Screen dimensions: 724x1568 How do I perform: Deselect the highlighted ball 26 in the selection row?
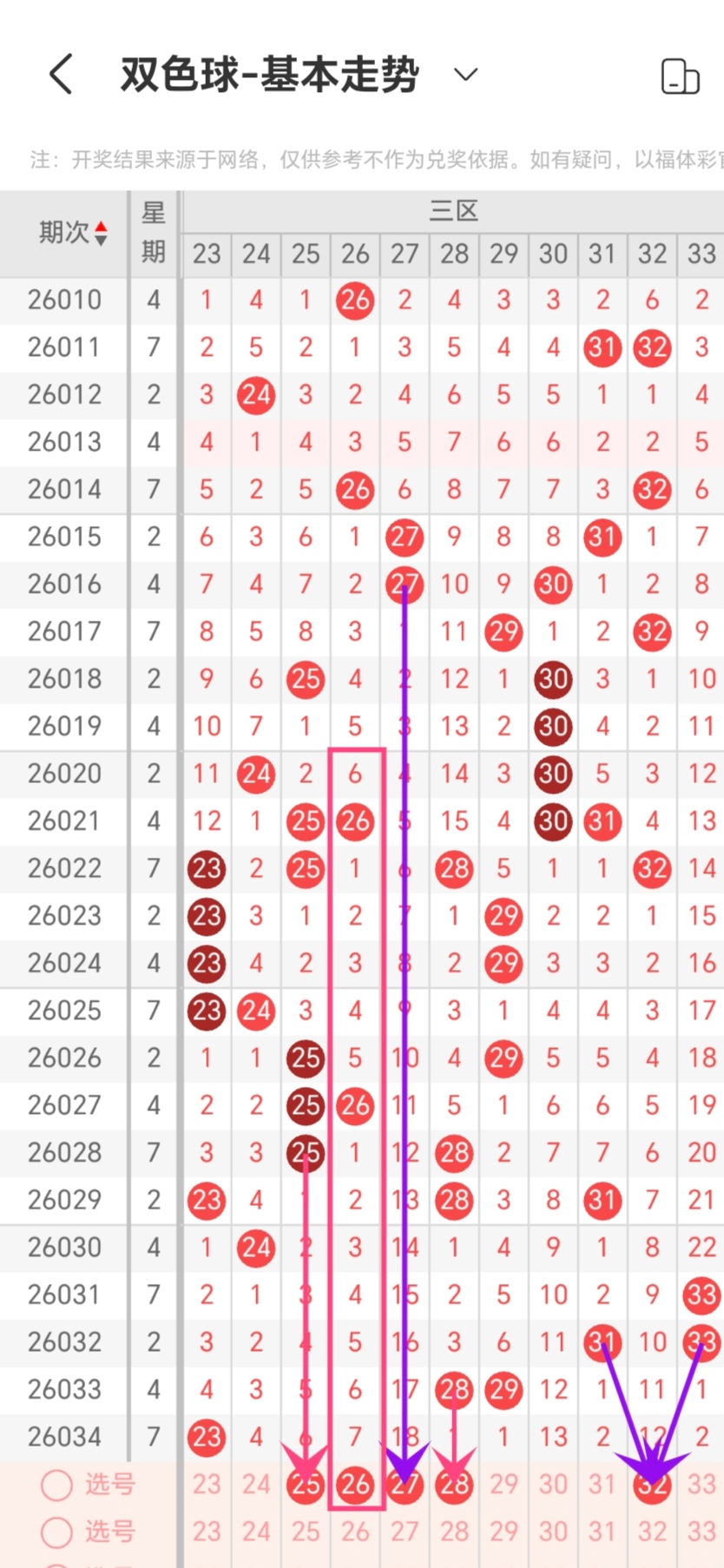(x=355, y=1485)
